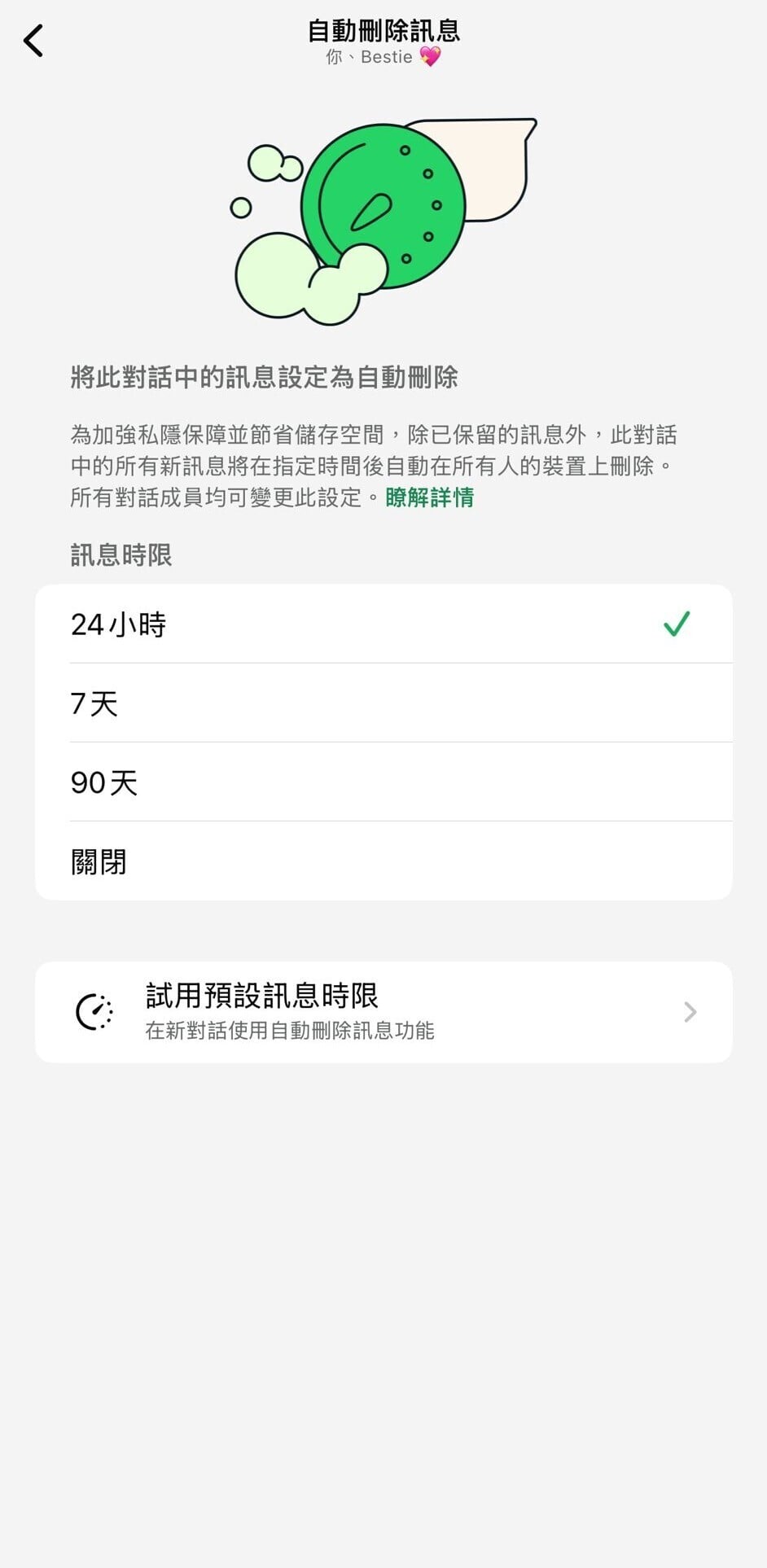Screen dimensions: 767x1568
Task: Select the 24小時 message timer
Action: click(383, 624)
